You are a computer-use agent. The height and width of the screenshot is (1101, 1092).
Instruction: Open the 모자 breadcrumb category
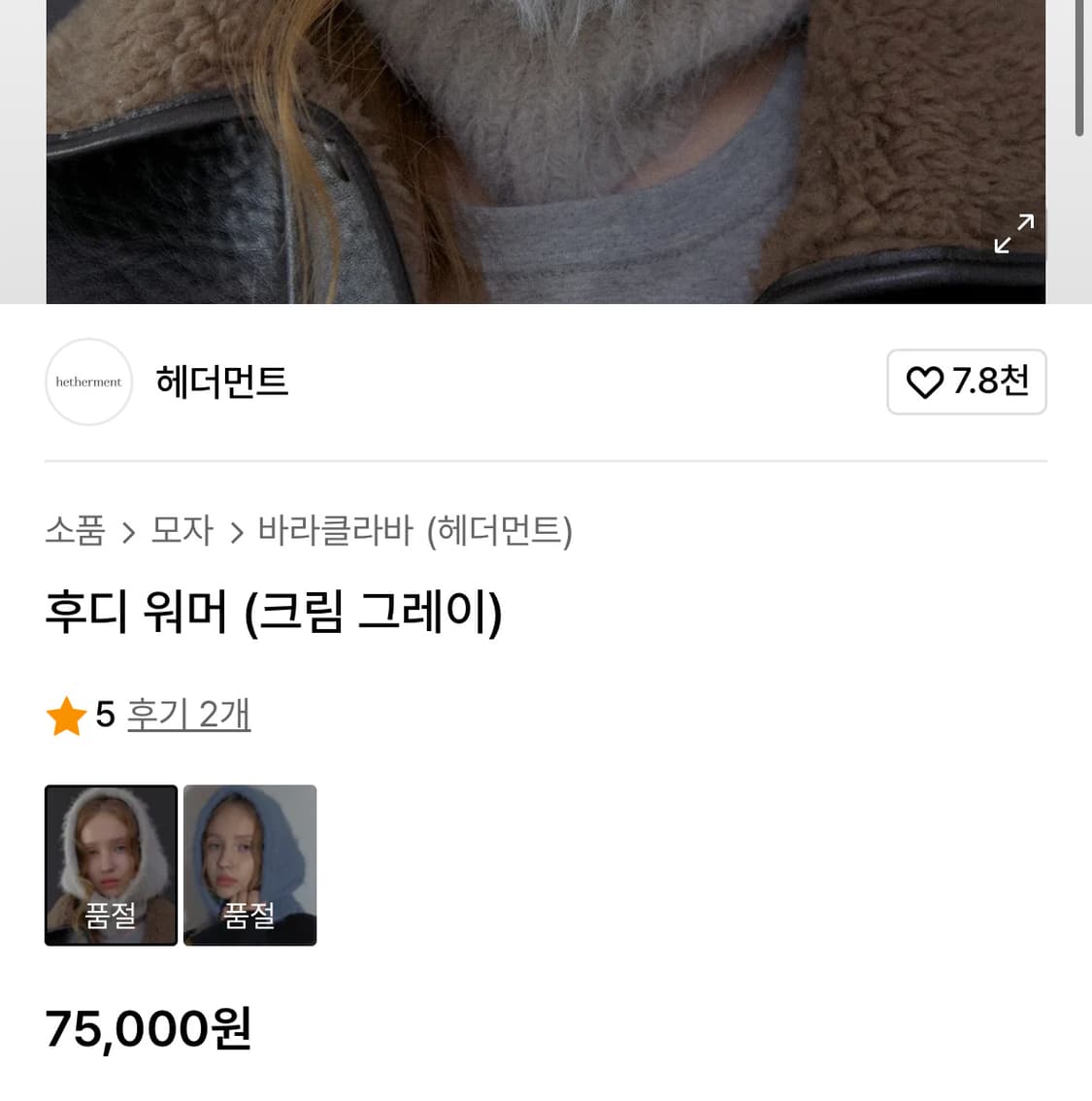pos(182,531)
